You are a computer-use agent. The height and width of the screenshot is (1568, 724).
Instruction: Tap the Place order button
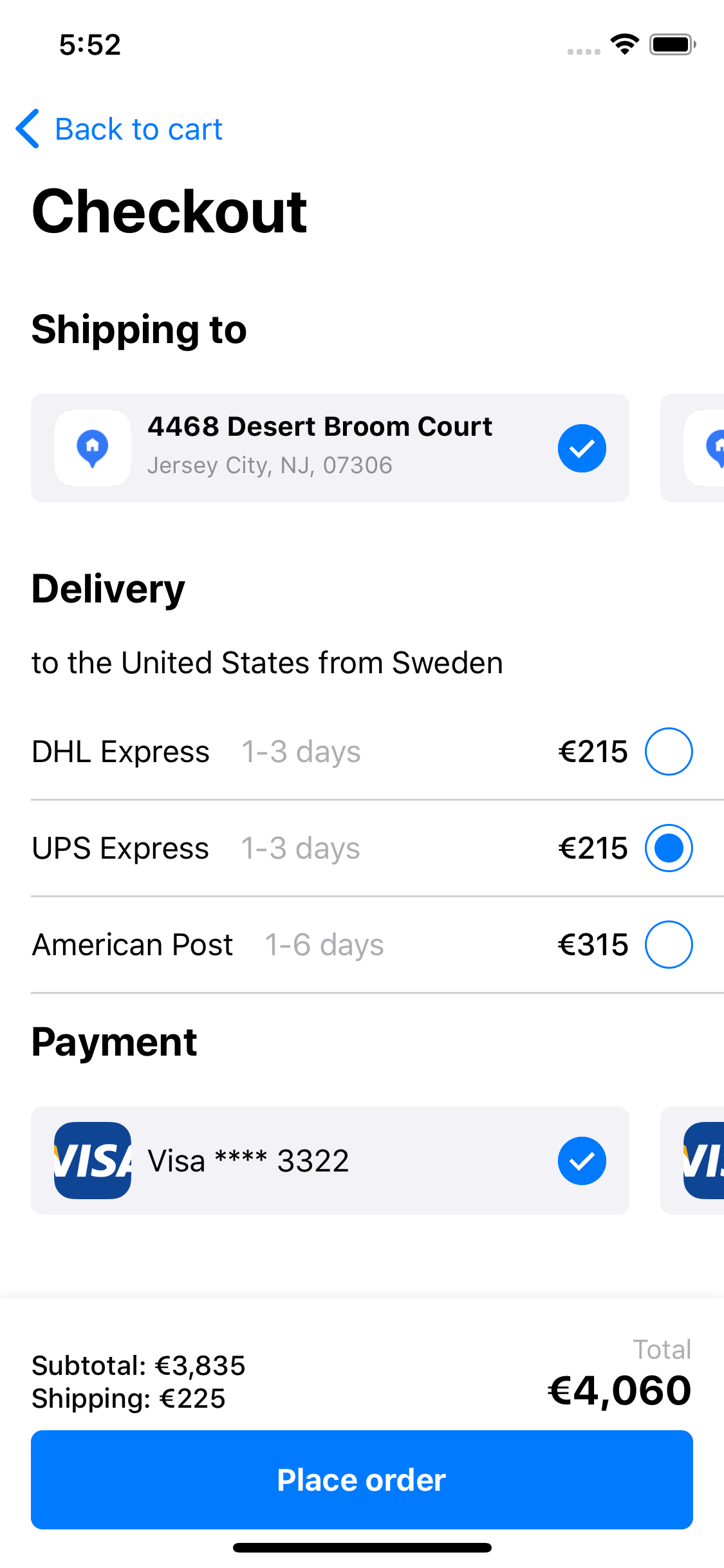click(362, 1480)
